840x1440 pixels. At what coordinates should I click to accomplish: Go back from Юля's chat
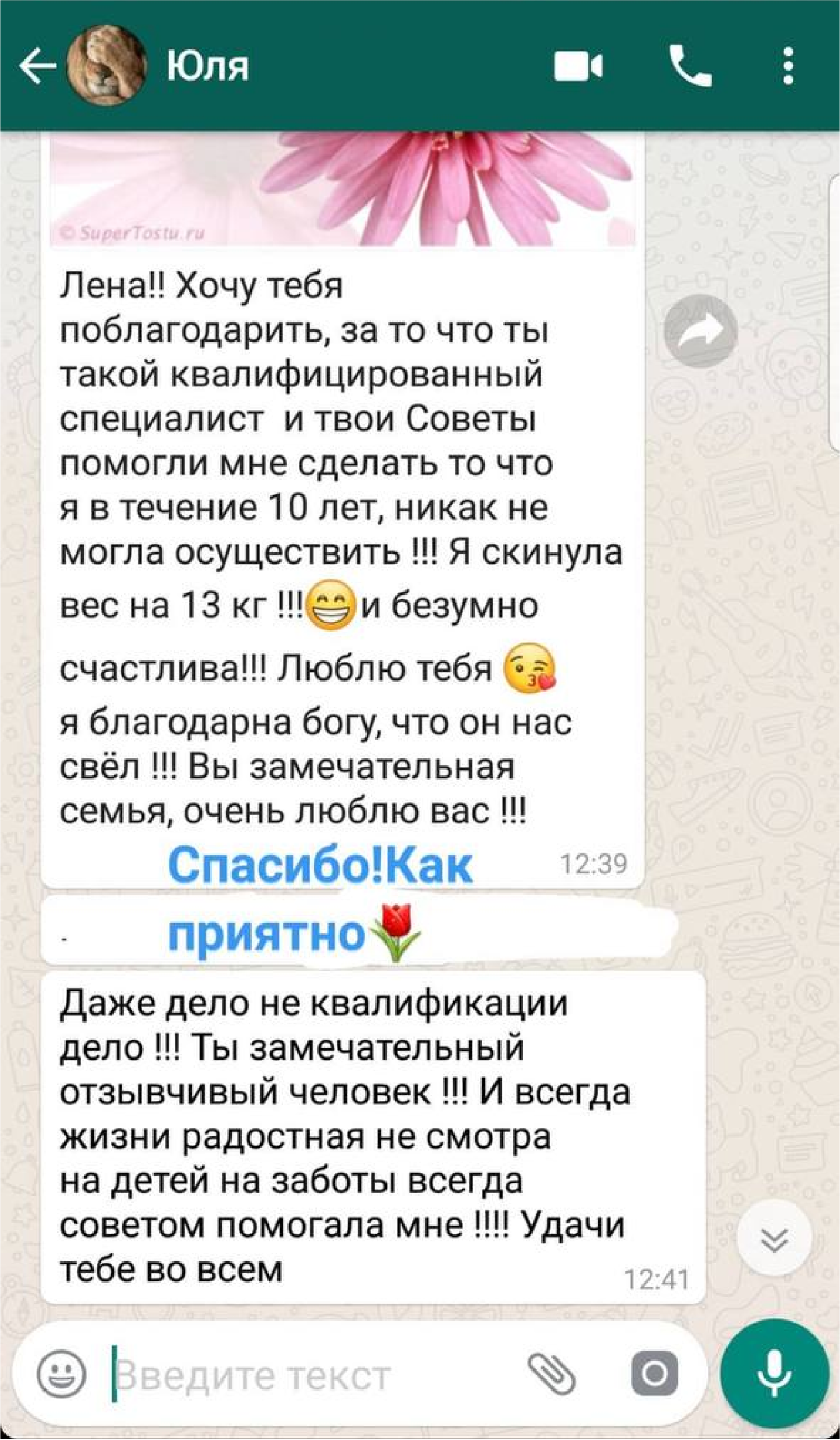36,66
